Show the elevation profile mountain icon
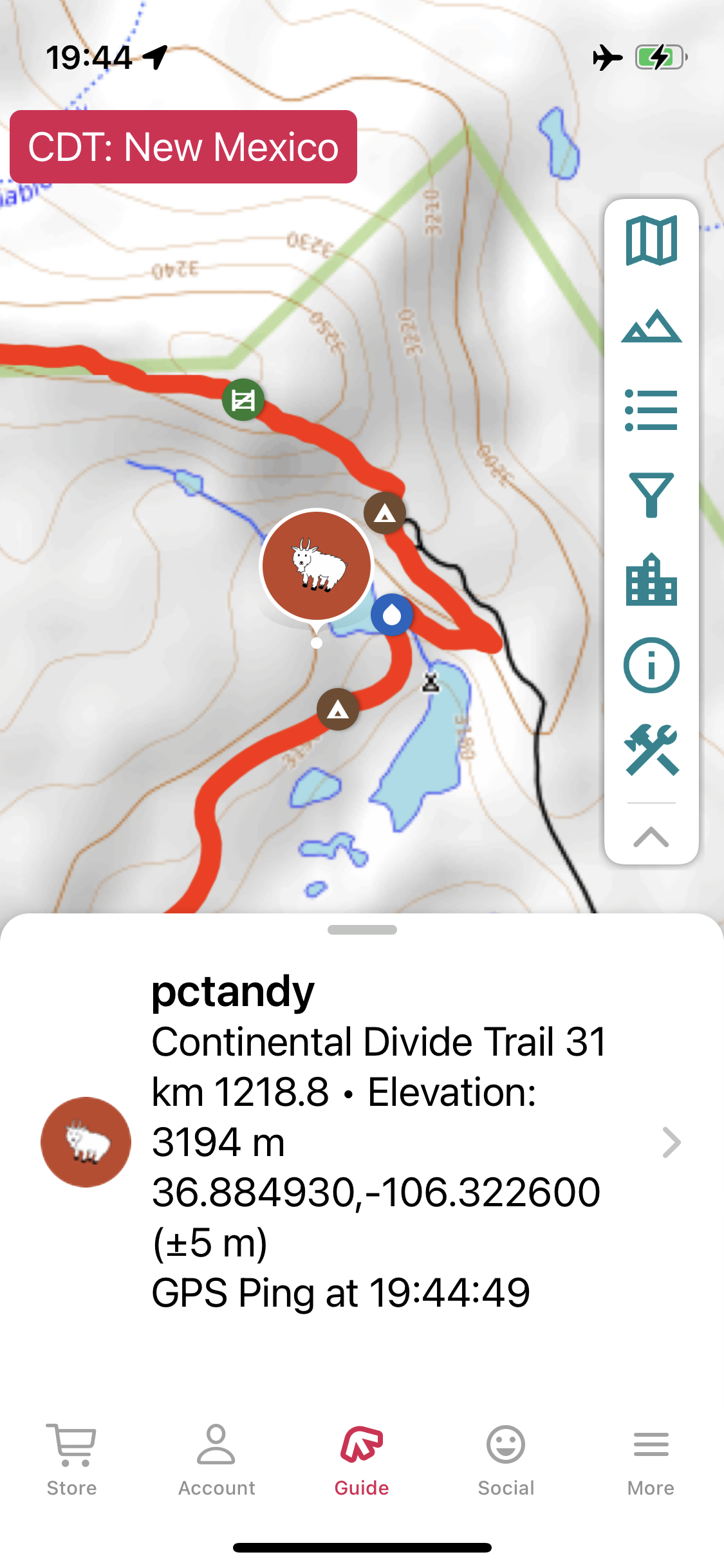The height and width of the screenshot is (1568, 724). 651,326
